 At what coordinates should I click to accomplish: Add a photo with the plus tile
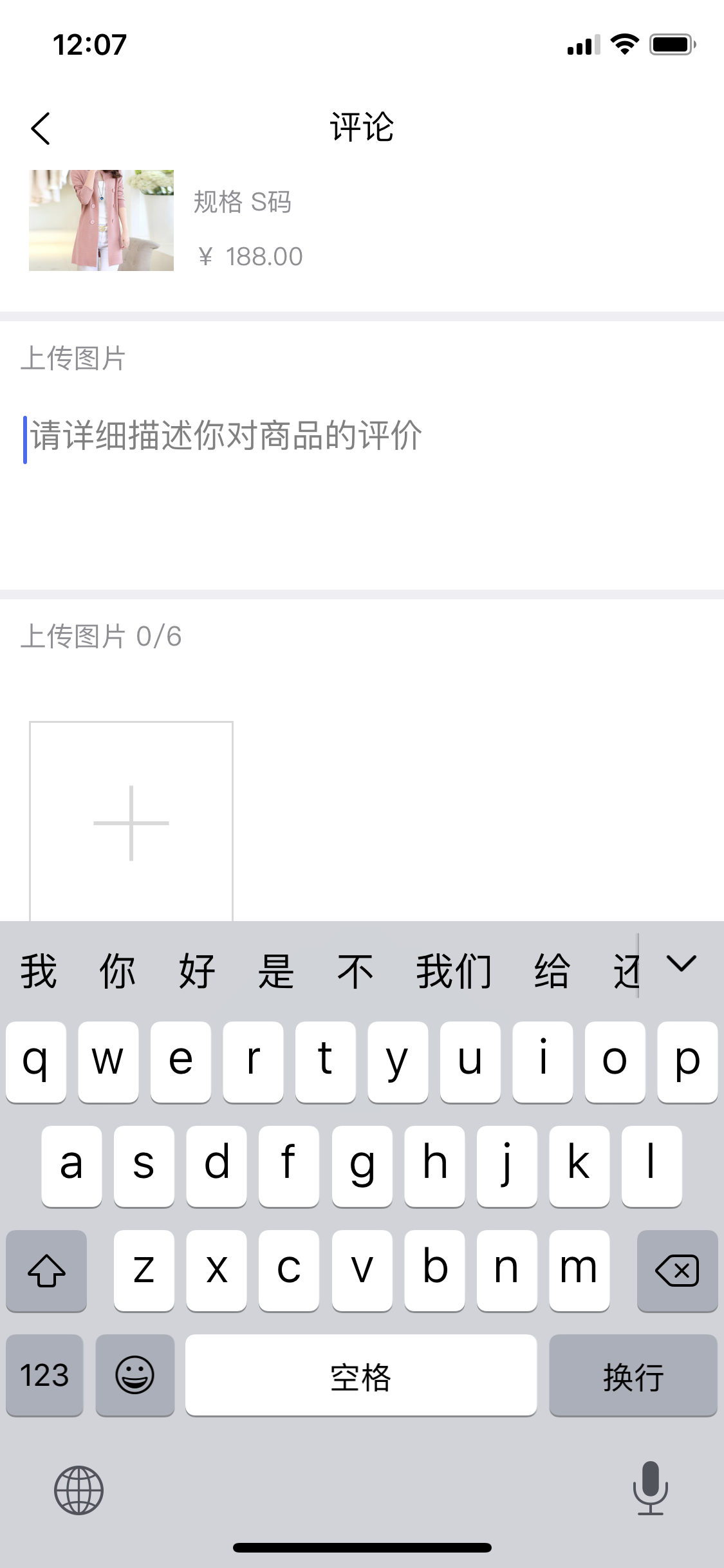(131, 822)
